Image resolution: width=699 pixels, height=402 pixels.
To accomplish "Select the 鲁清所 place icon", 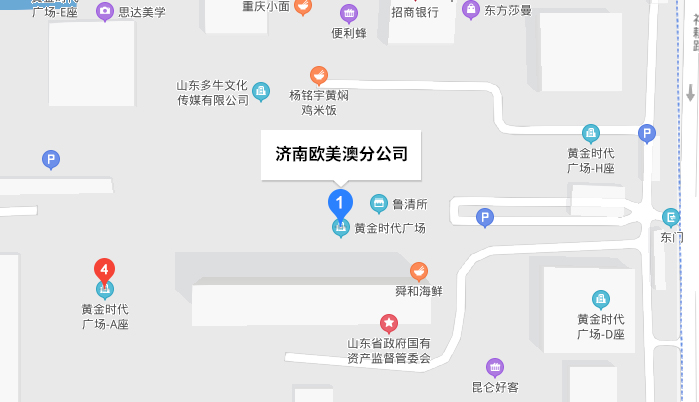I will (x=379, y=204).
